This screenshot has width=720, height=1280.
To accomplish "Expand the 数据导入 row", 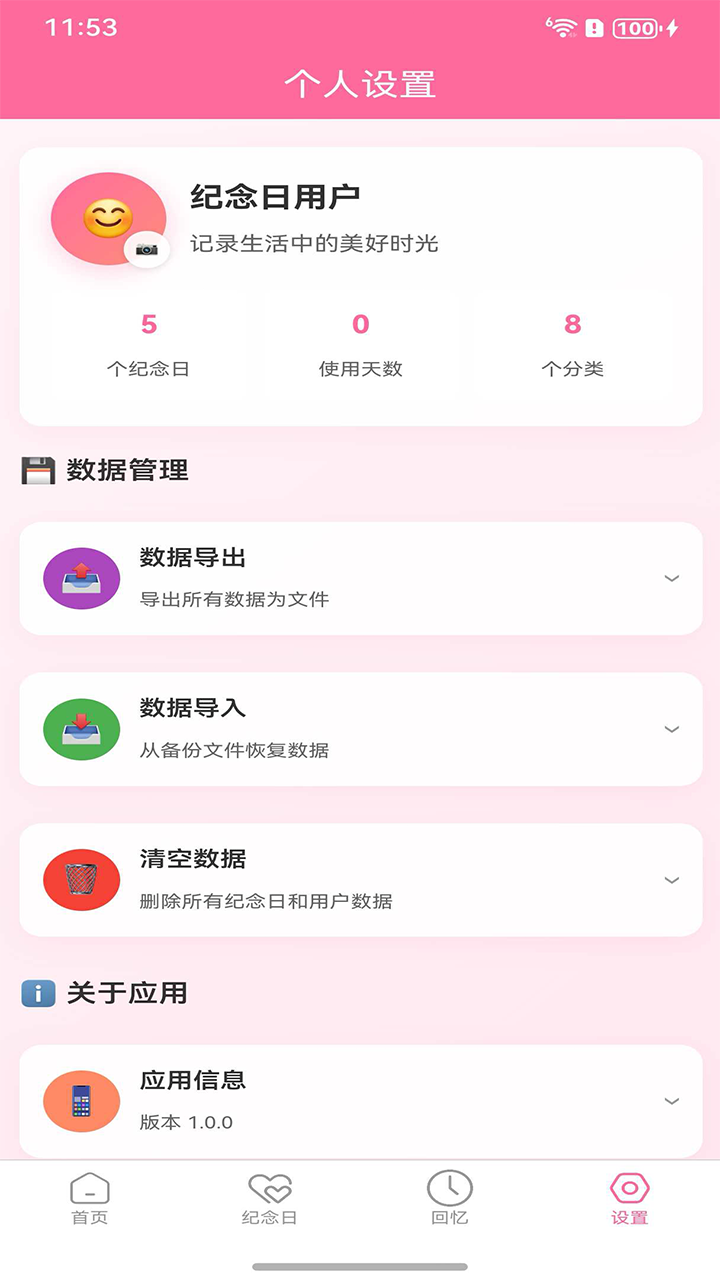I will pyautogui.click(x=672, y=729).
